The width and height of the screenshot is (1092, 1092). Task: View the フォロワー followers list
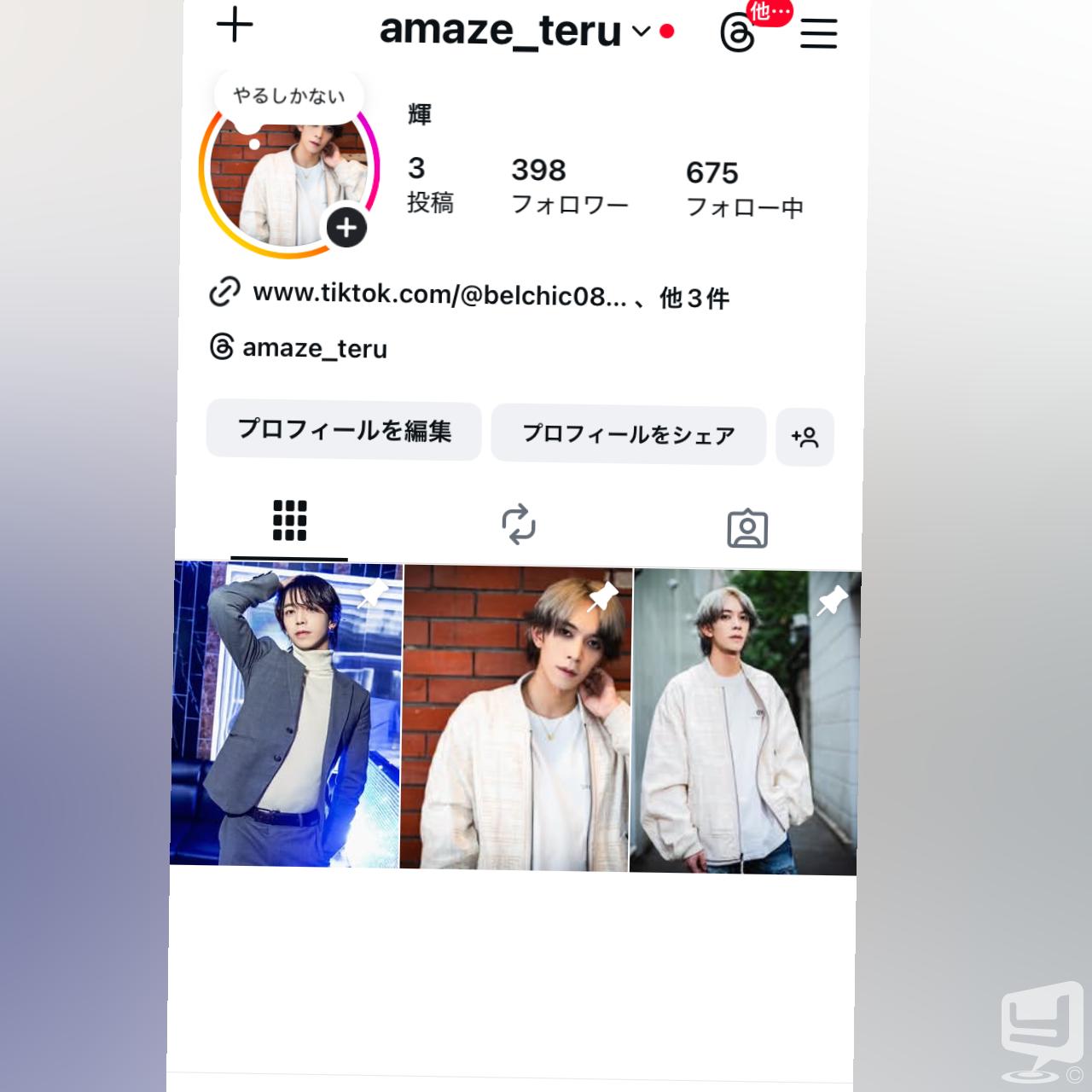tap(569, 186)
